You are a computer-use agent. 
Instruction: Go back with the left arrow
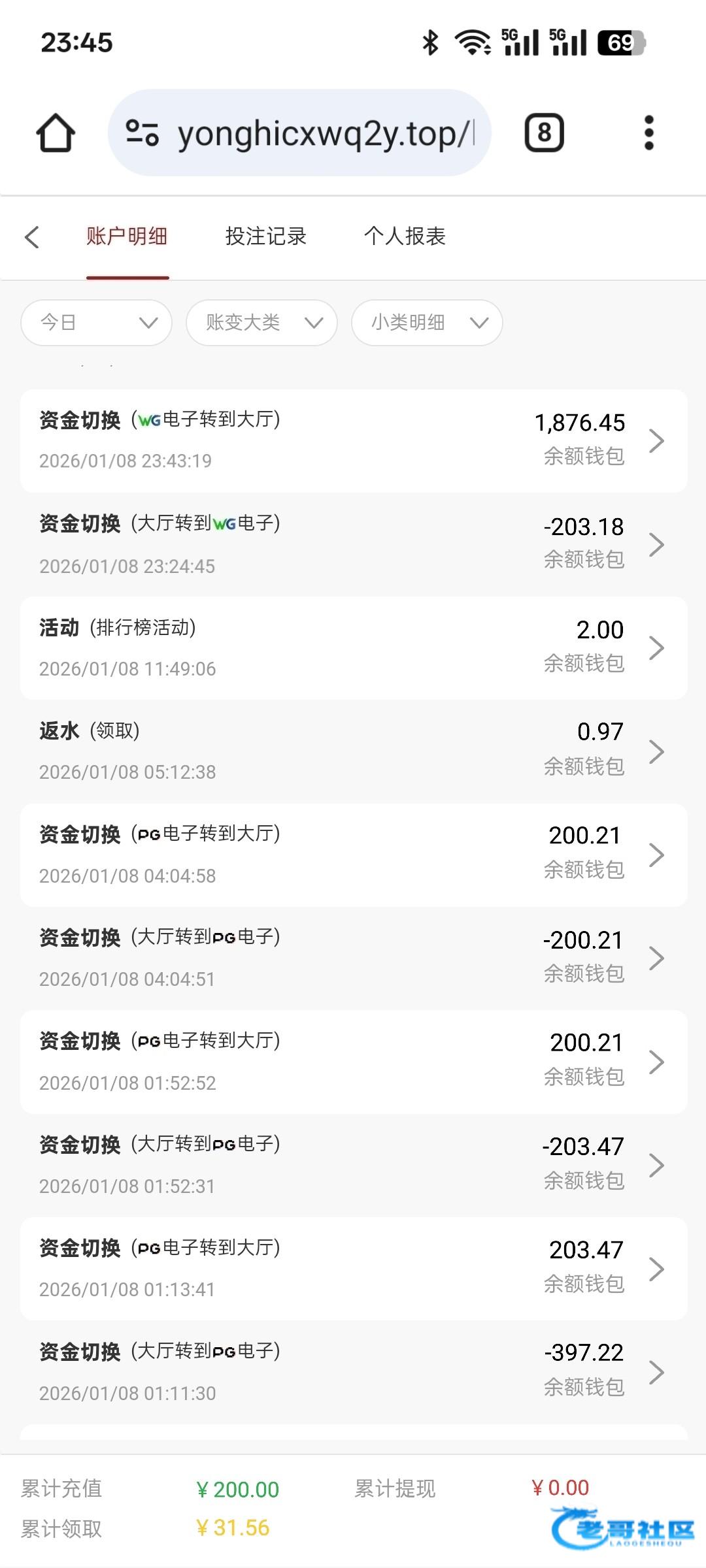point(32,237)
